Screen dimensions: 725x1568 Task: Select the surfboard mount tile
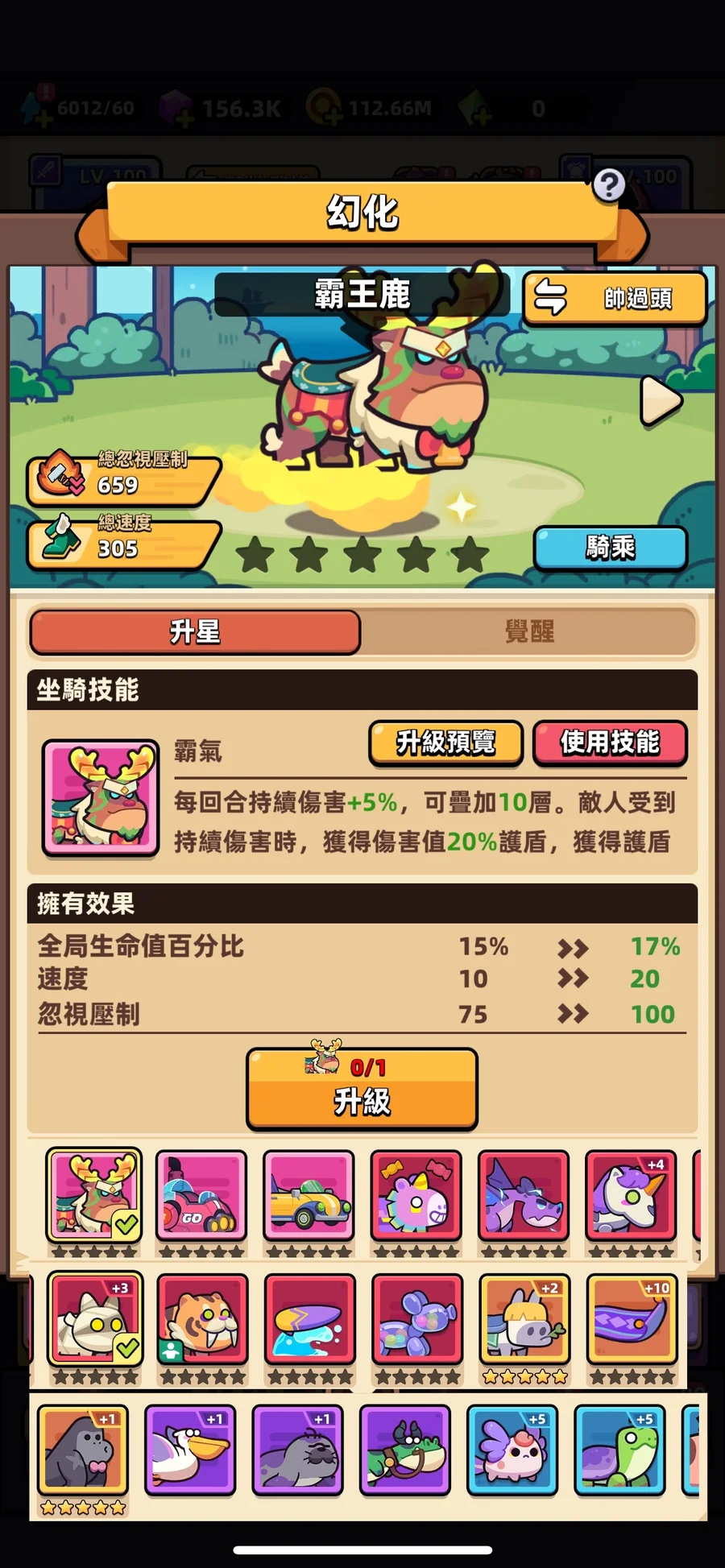310,1319
